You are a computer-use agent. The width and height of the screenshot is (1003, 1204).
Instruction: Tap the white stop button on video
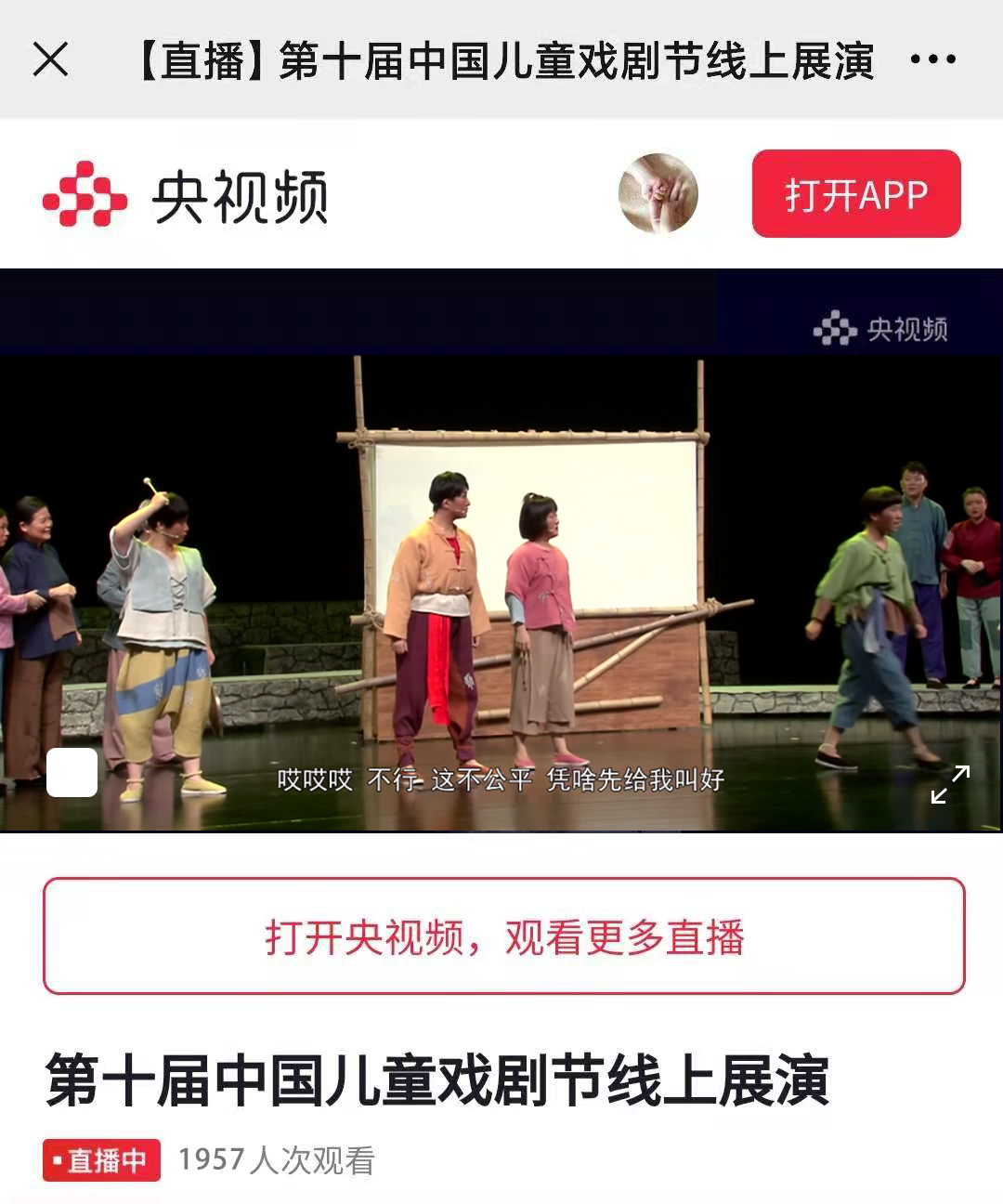[72, 772]
